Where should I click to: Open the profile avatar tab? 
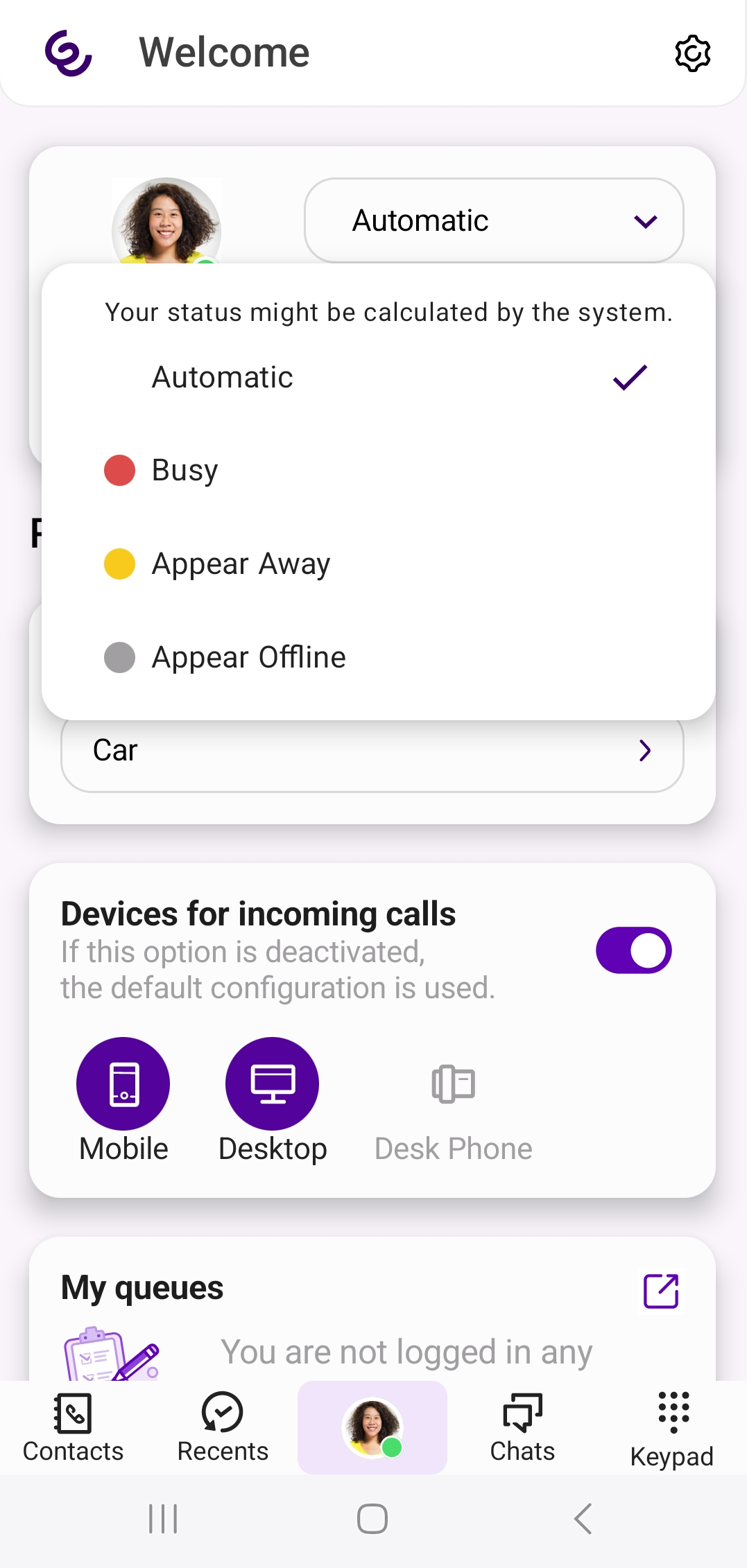372,1428
